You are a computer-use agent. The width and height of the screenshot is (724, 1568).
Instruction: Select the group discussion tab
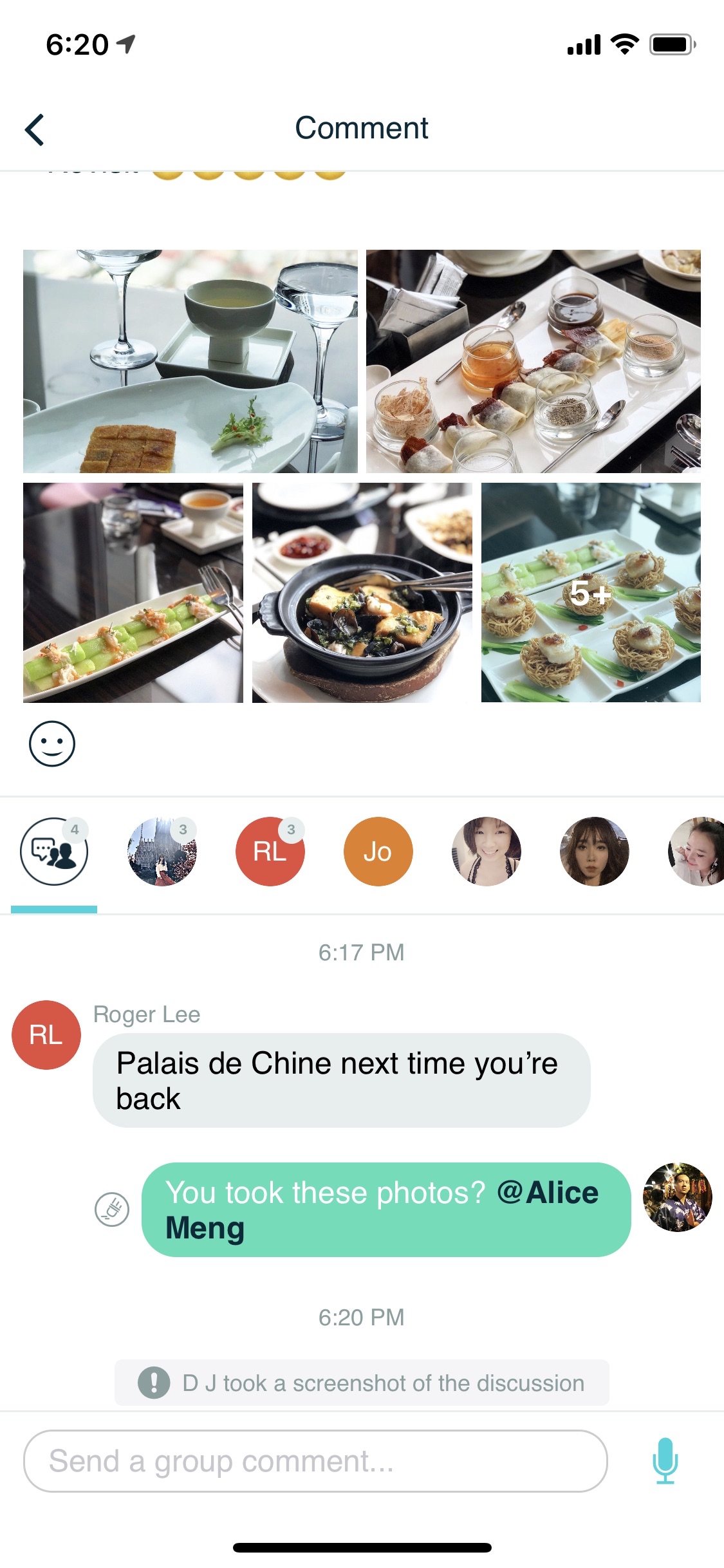point(54,852)
